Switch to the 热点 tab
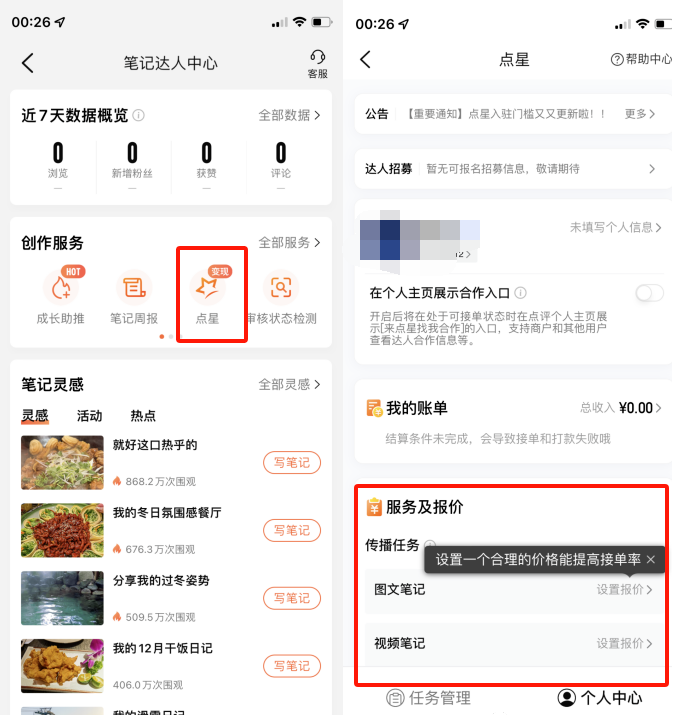The height and width of the screenshot is (715, 685). point(143,416)
